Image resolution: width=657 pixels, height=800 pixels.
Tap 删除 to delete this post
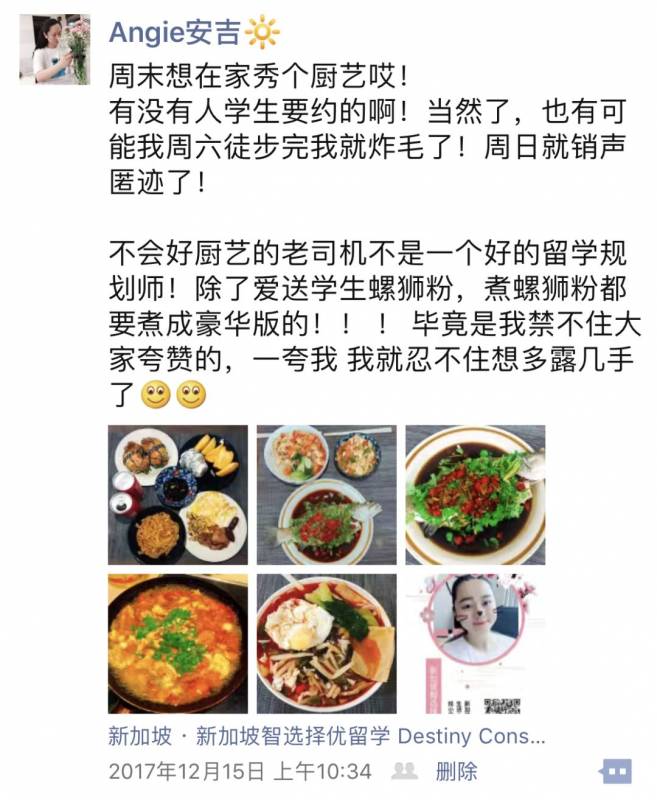[456, 771]
